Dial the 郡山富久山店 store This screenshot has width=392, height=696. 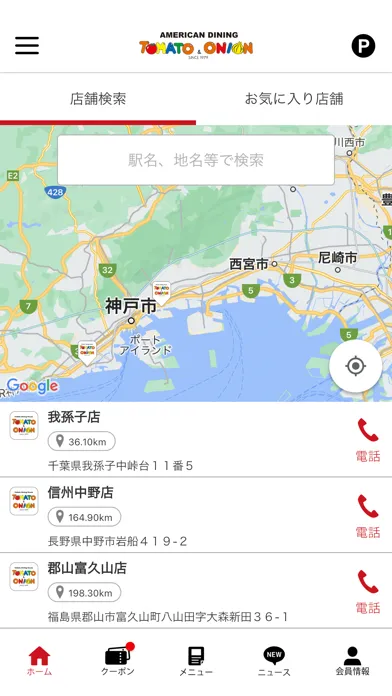(x=368, y=591)
